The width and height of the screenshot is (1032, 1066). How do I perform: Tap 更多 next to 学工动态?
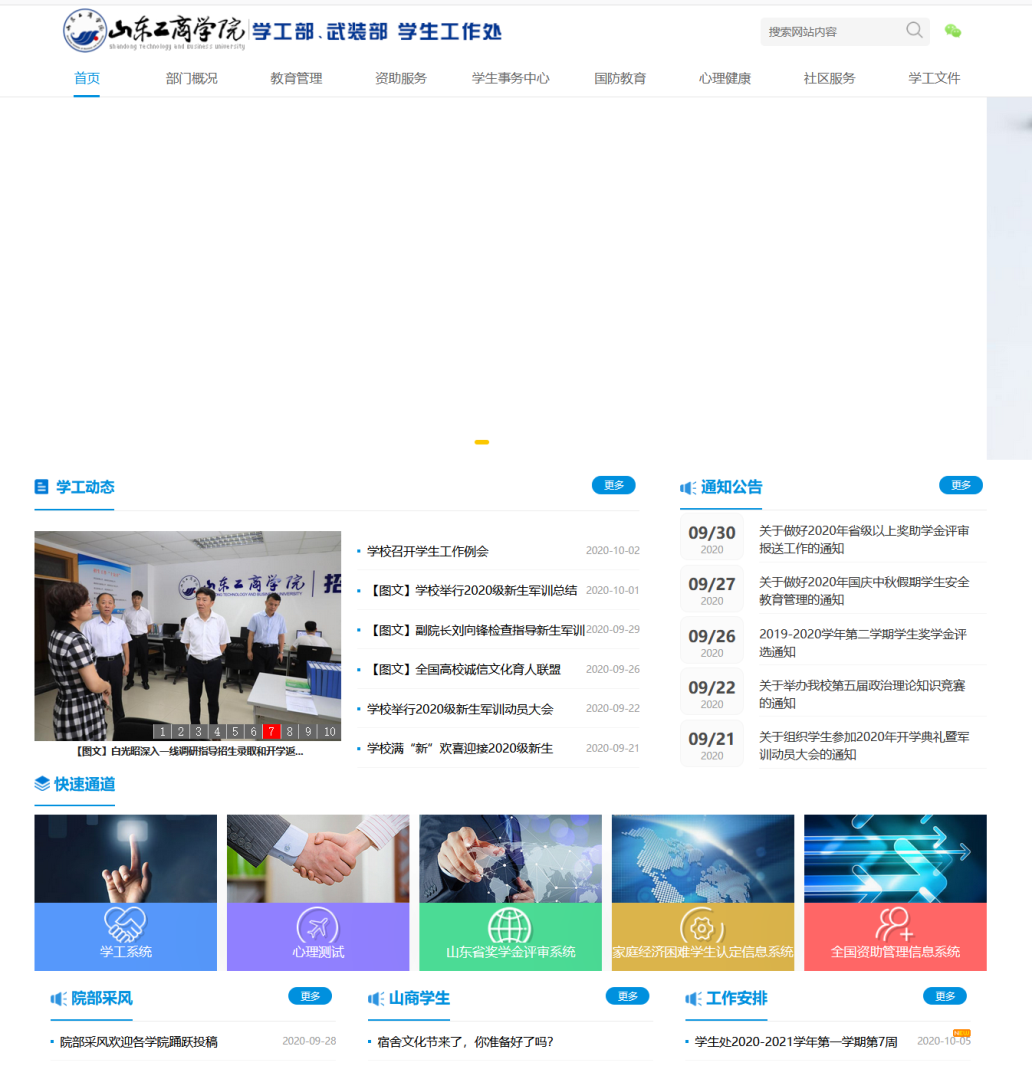614,485
